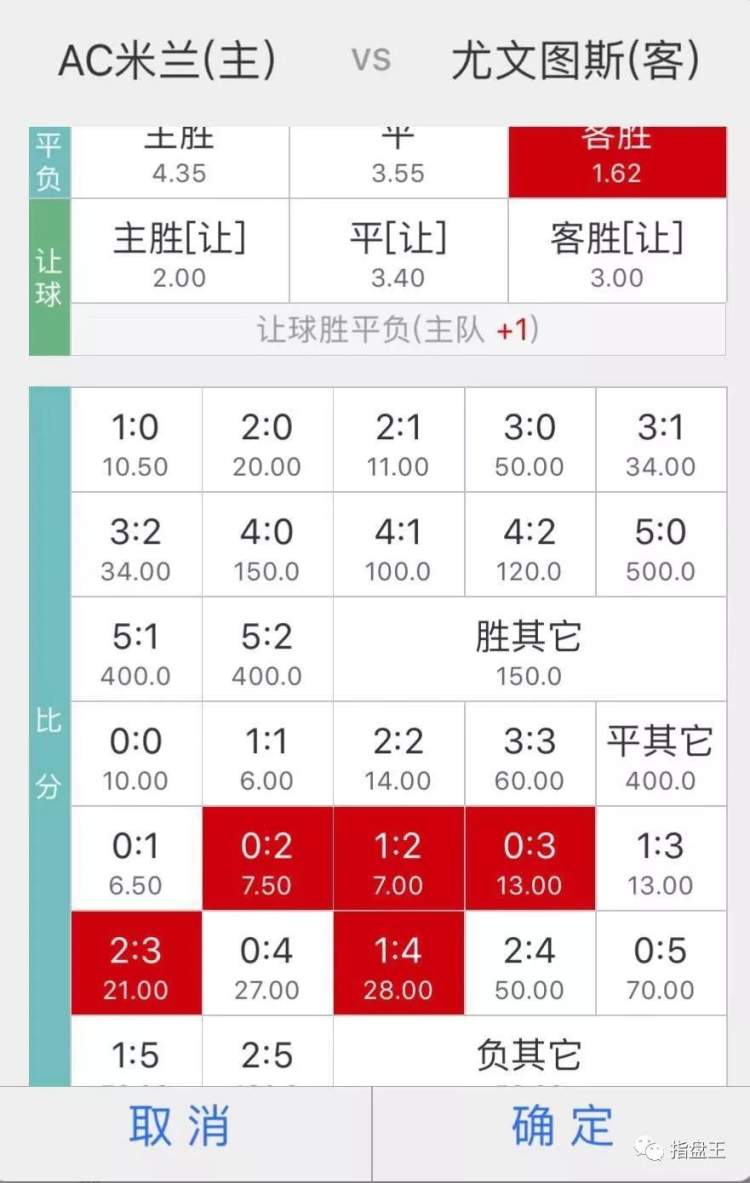Select 平[让] option at 3.40
Viewport: 750px width, 1183px height.
tap(398, 252)
